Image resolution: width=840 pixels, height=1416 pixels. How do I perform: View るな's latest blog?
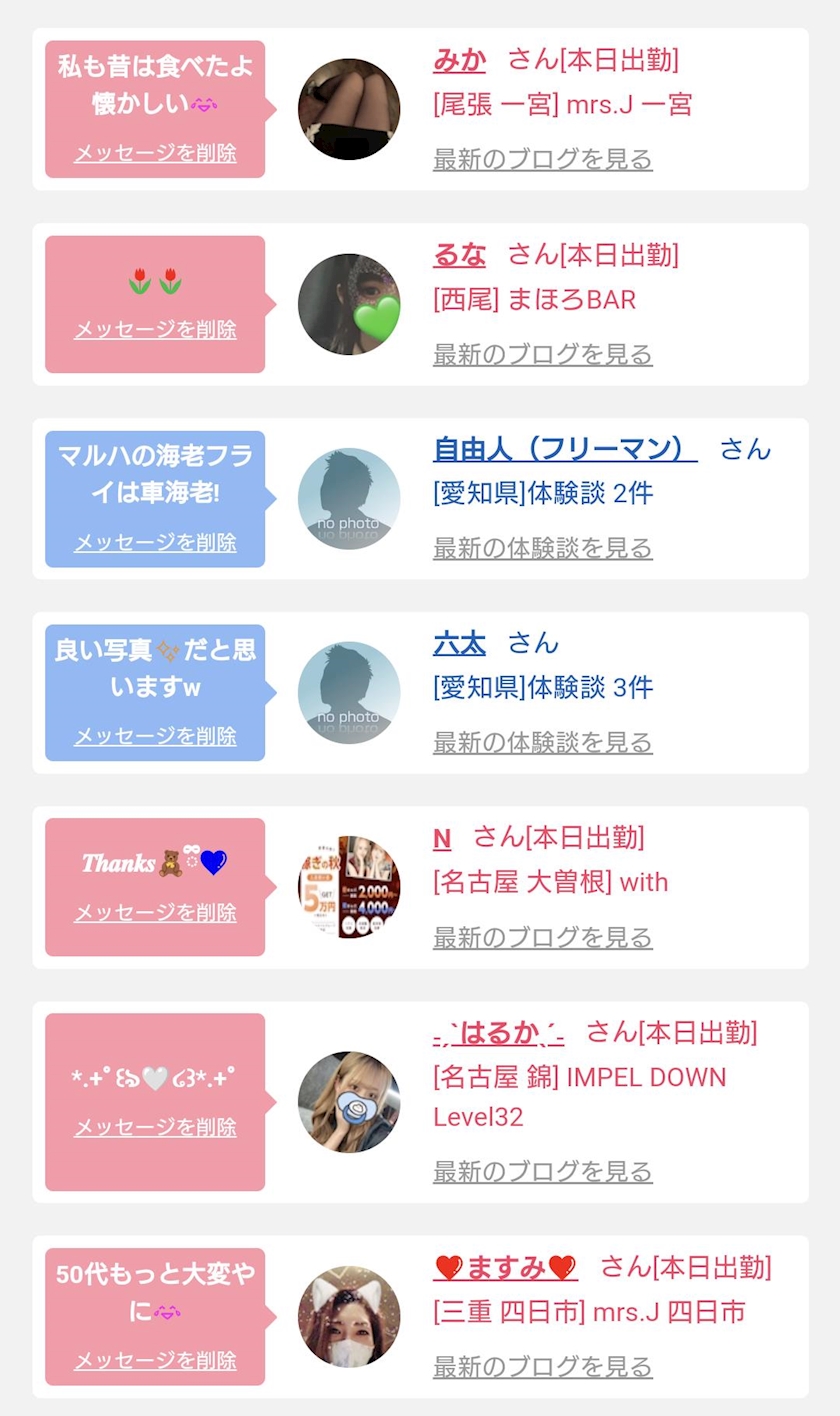[543, 354]
